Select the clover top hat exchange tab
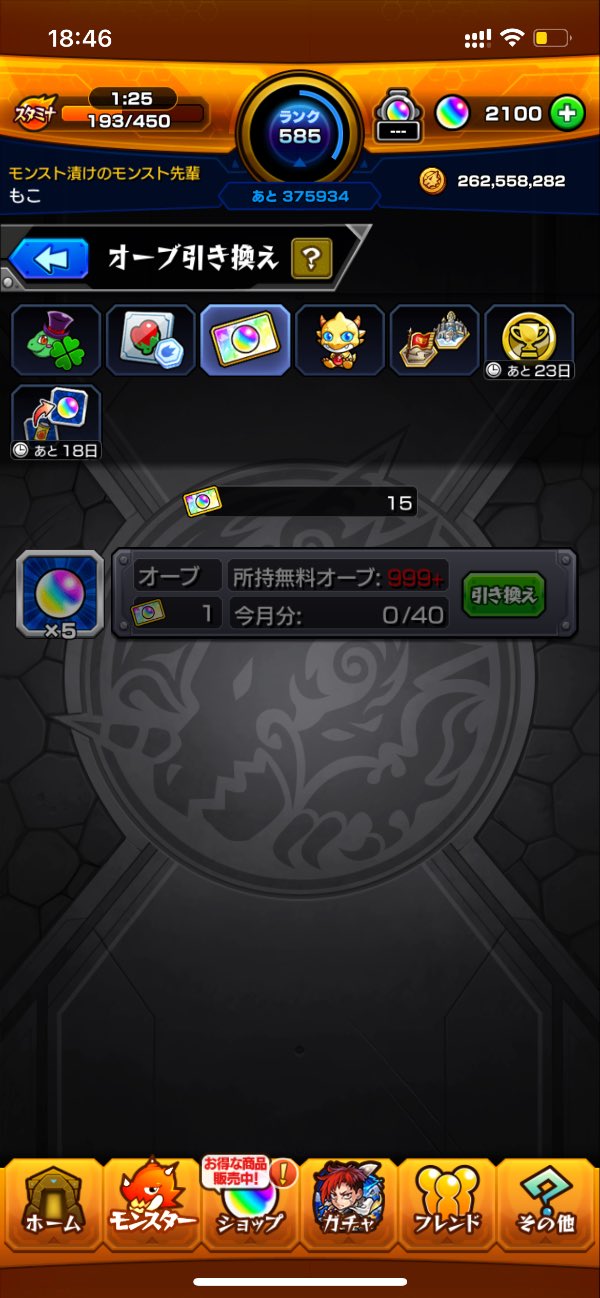This screenshot has height=1298, width=600. [x=56, y=341]
